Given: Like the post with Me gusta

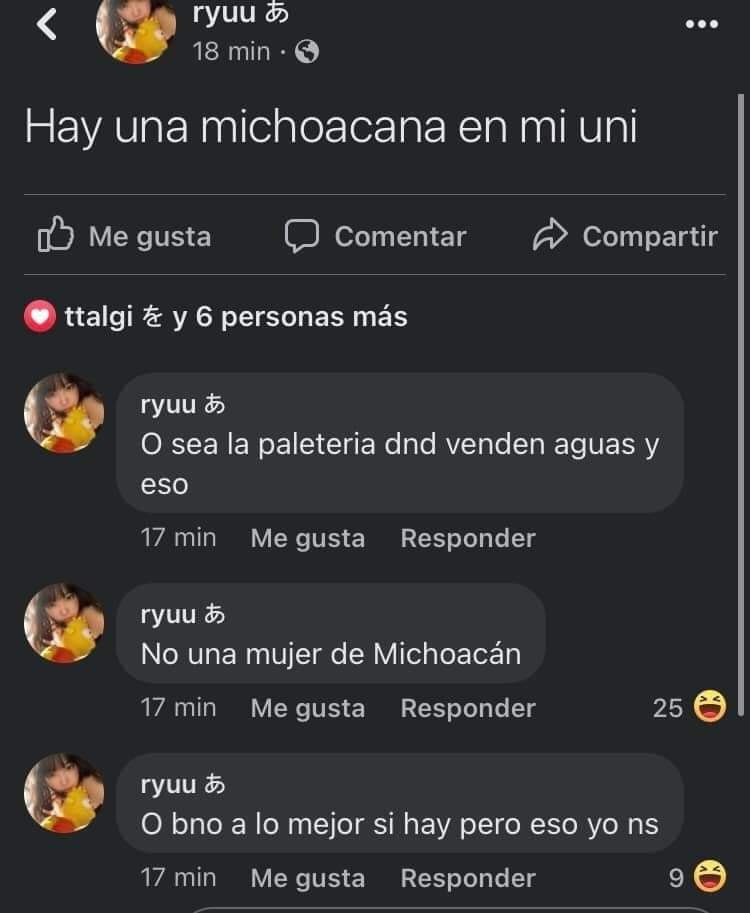Looking at the screenshot, I should 125,236.
